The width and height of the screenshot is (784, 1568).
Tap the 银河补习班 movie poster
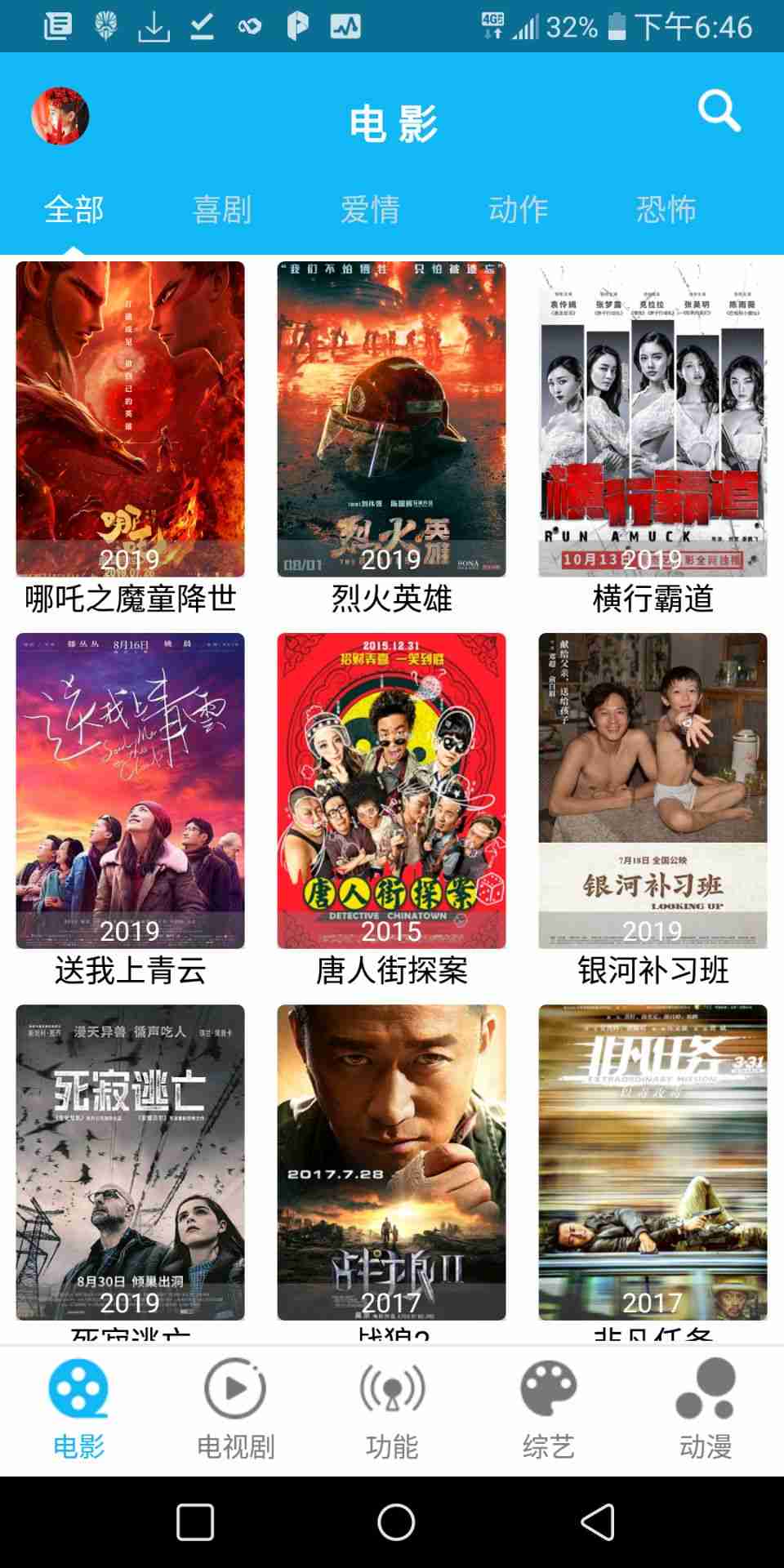point(653,791)
